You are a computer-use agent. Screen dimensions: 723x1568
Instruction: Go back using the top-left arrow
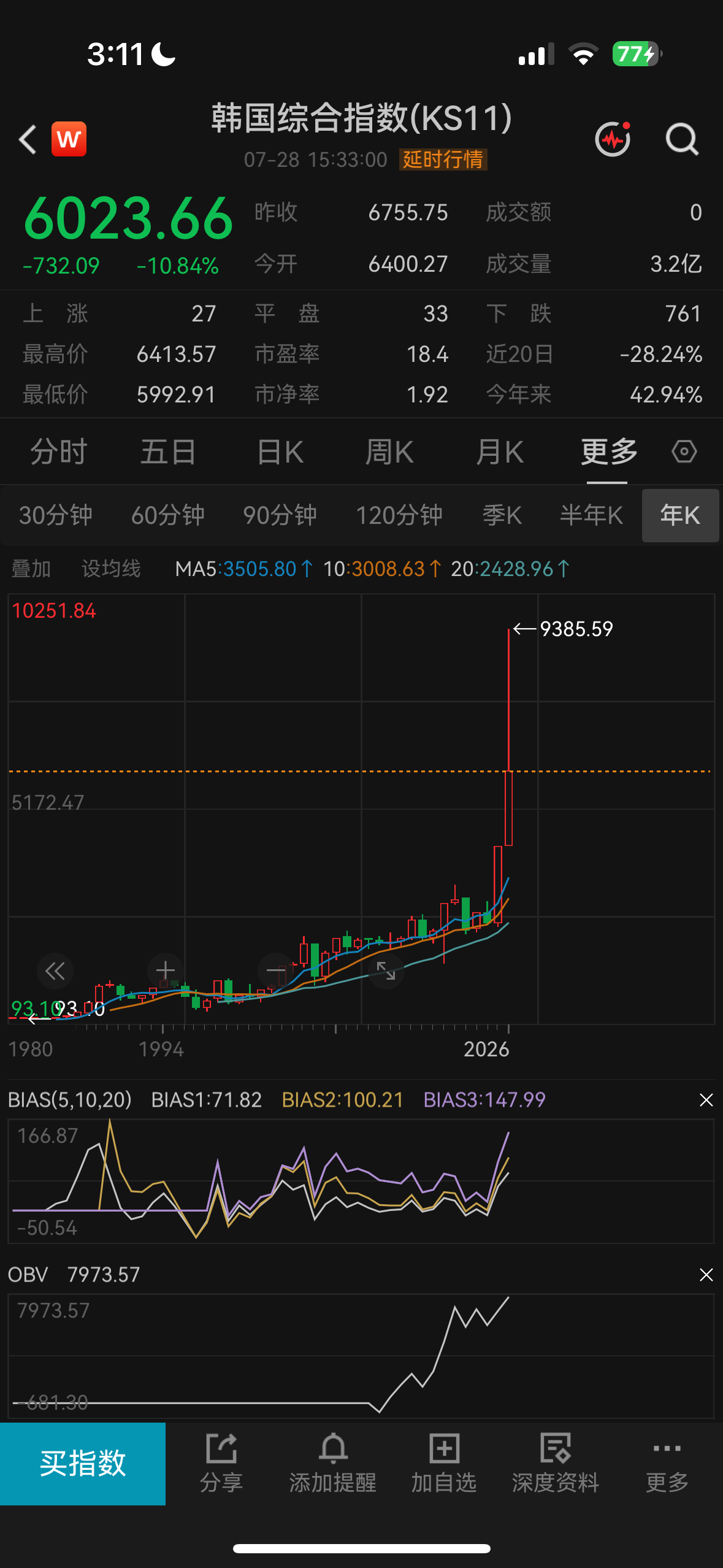pos(28,139)
